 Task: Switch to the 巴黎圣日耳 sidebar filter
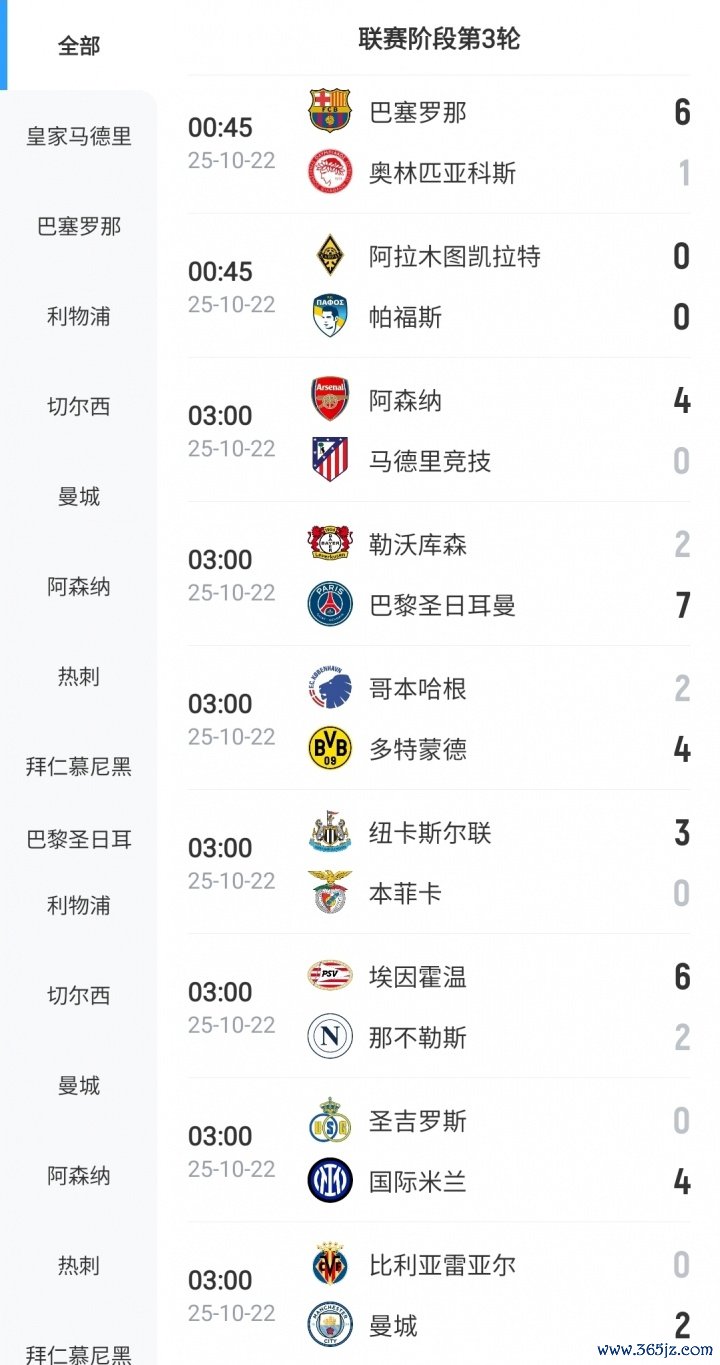point(79,839)
